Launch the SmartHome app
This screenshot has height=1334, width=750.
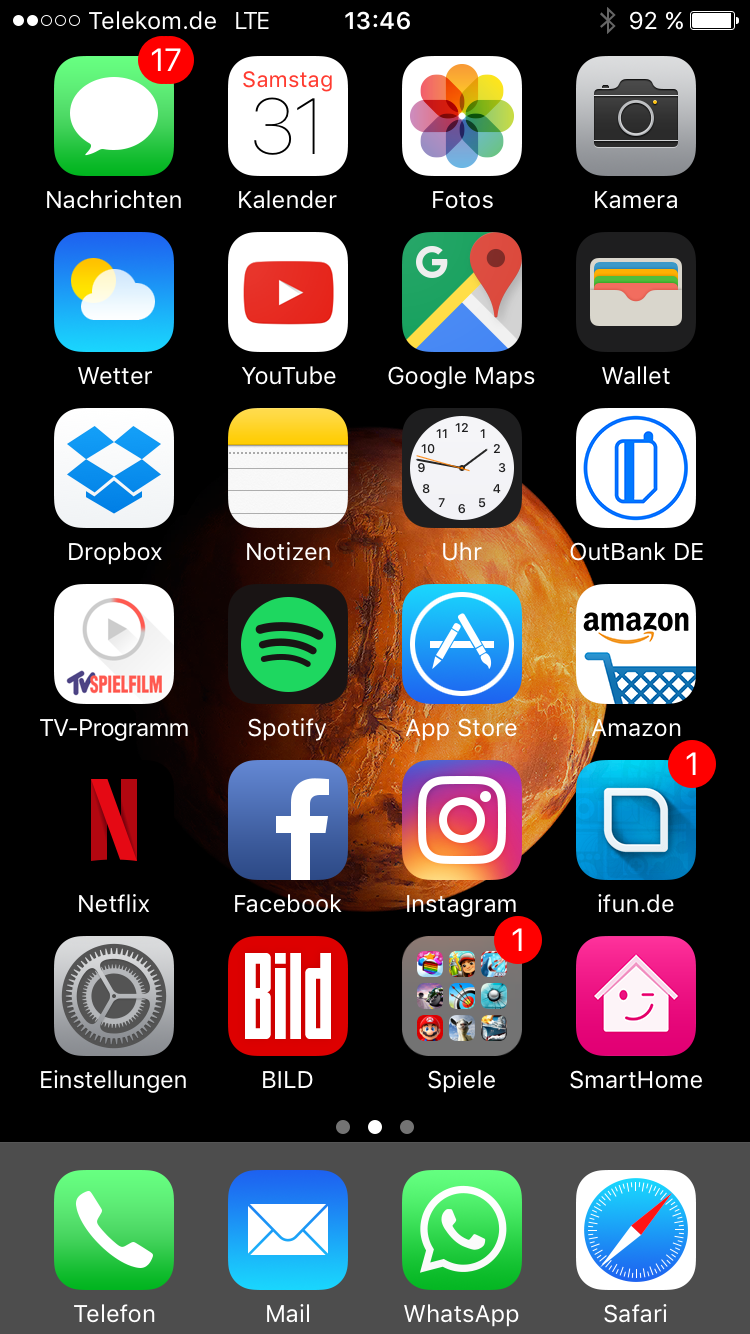(x=636, y=996)
